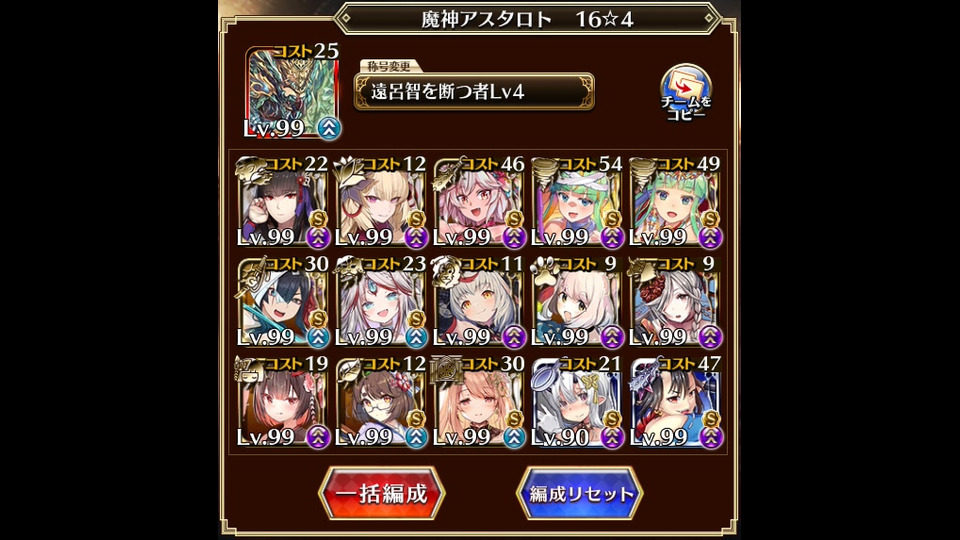This screenshot has width=960, height=540.
Task: Select the cost 23 unit
Action: tap(381, 303)
